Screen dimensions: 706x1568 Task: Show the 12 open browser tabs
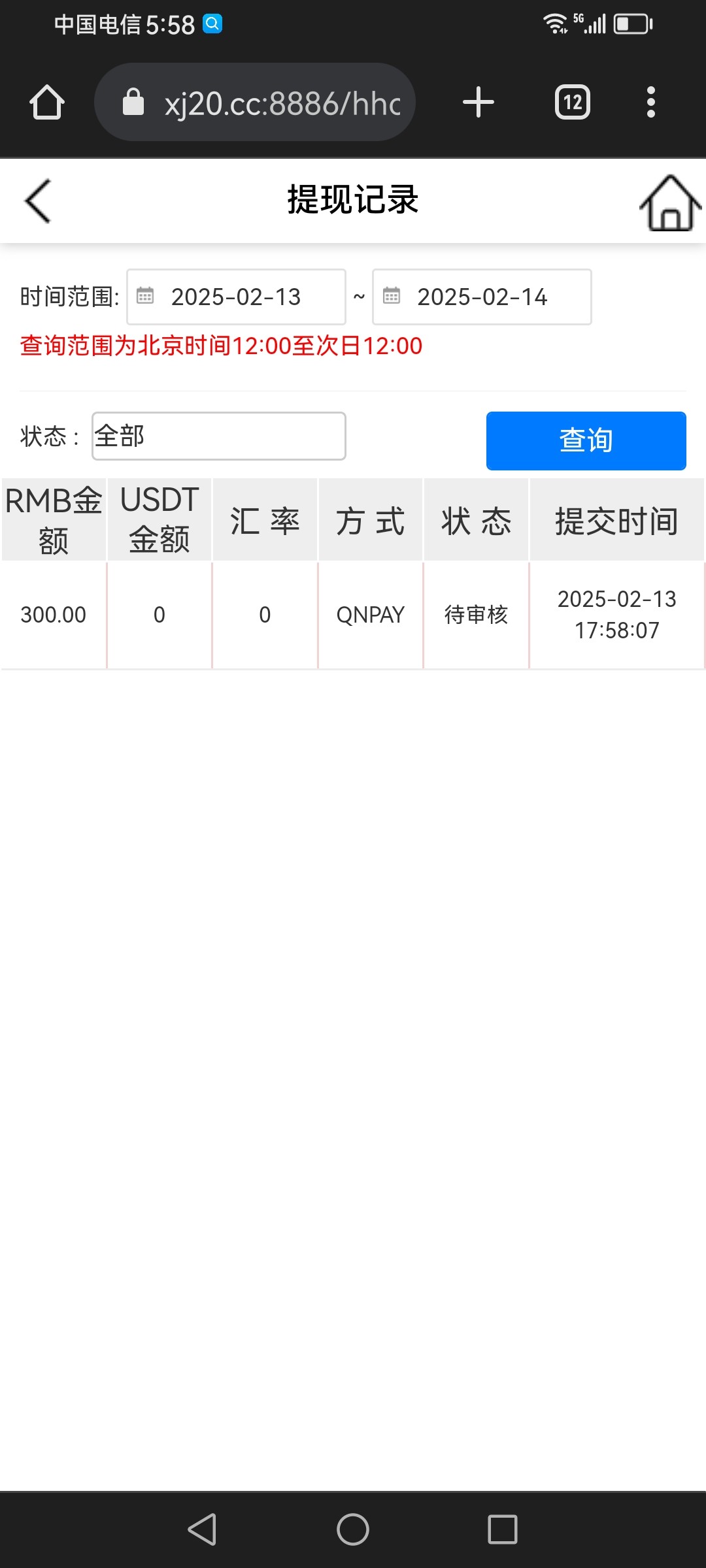(573, 103)
